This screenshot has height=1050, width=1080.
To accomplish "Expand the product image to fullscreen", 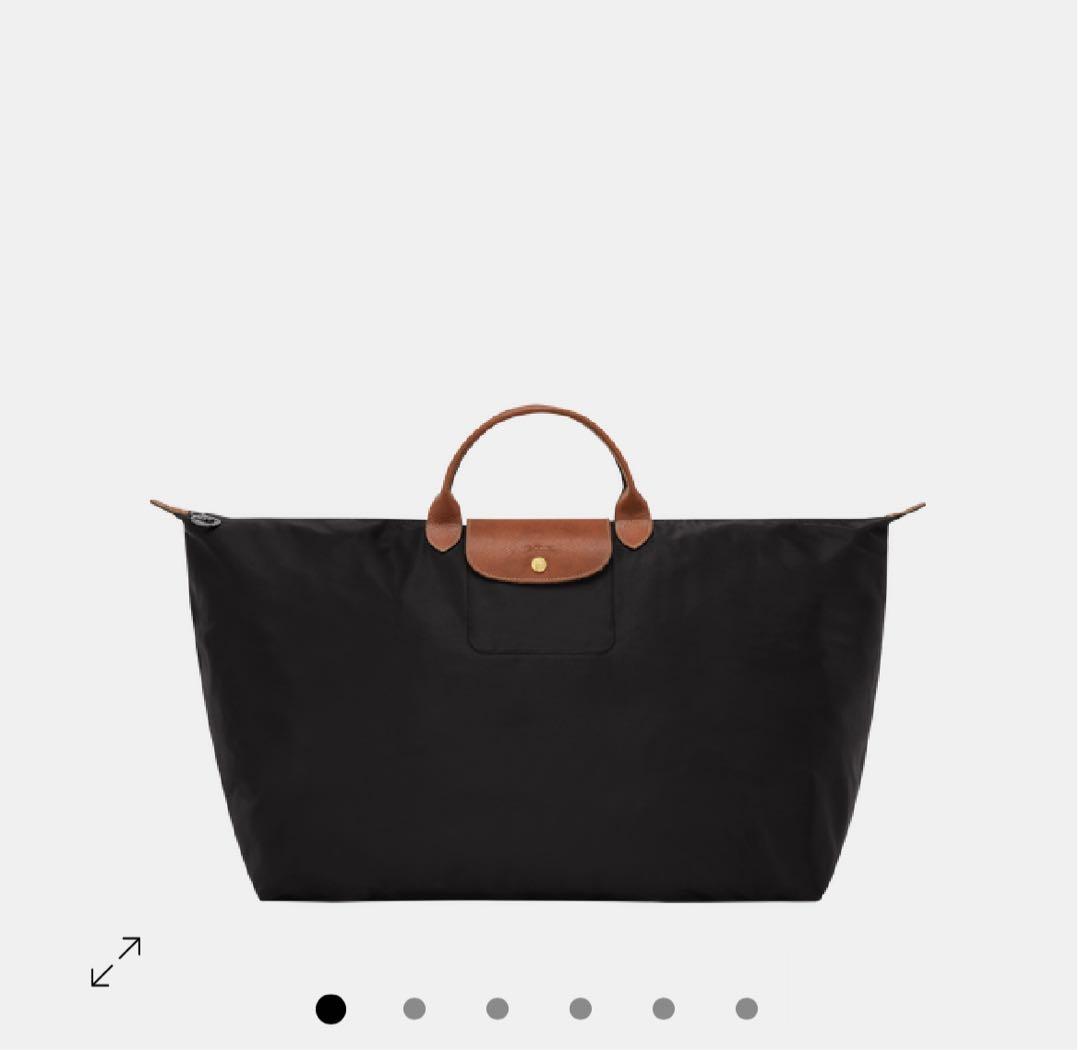I will [116, 961].
